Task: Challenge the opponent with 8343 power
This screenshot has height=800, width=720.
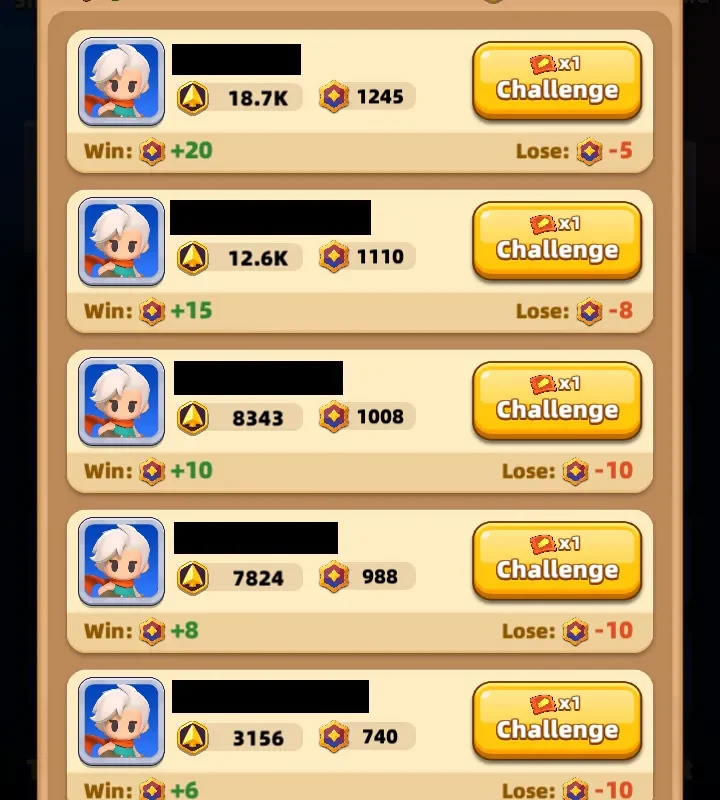Action: 556,400
